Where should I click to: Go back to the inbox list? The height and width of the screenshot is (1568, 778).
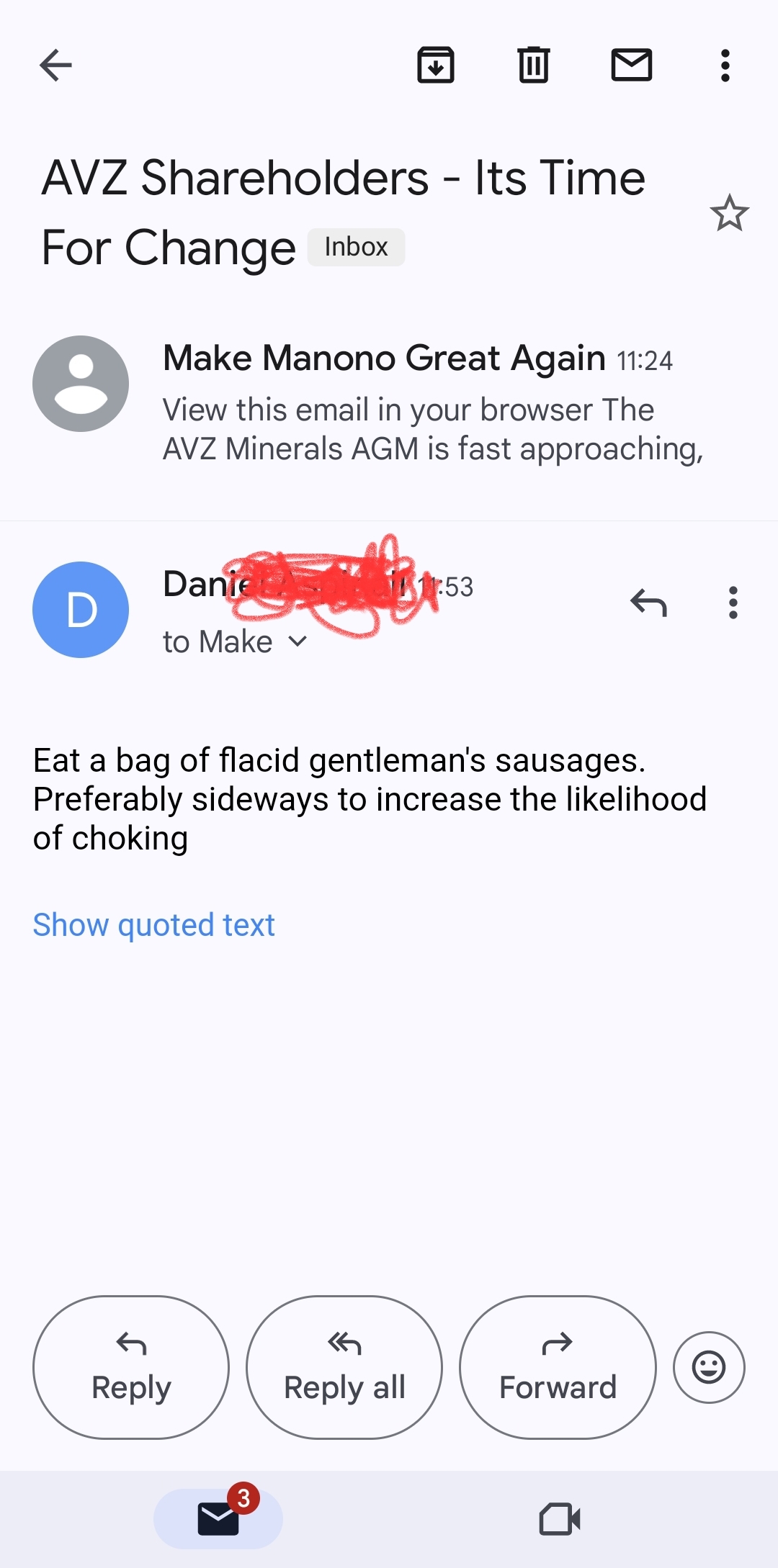[55, 66]
